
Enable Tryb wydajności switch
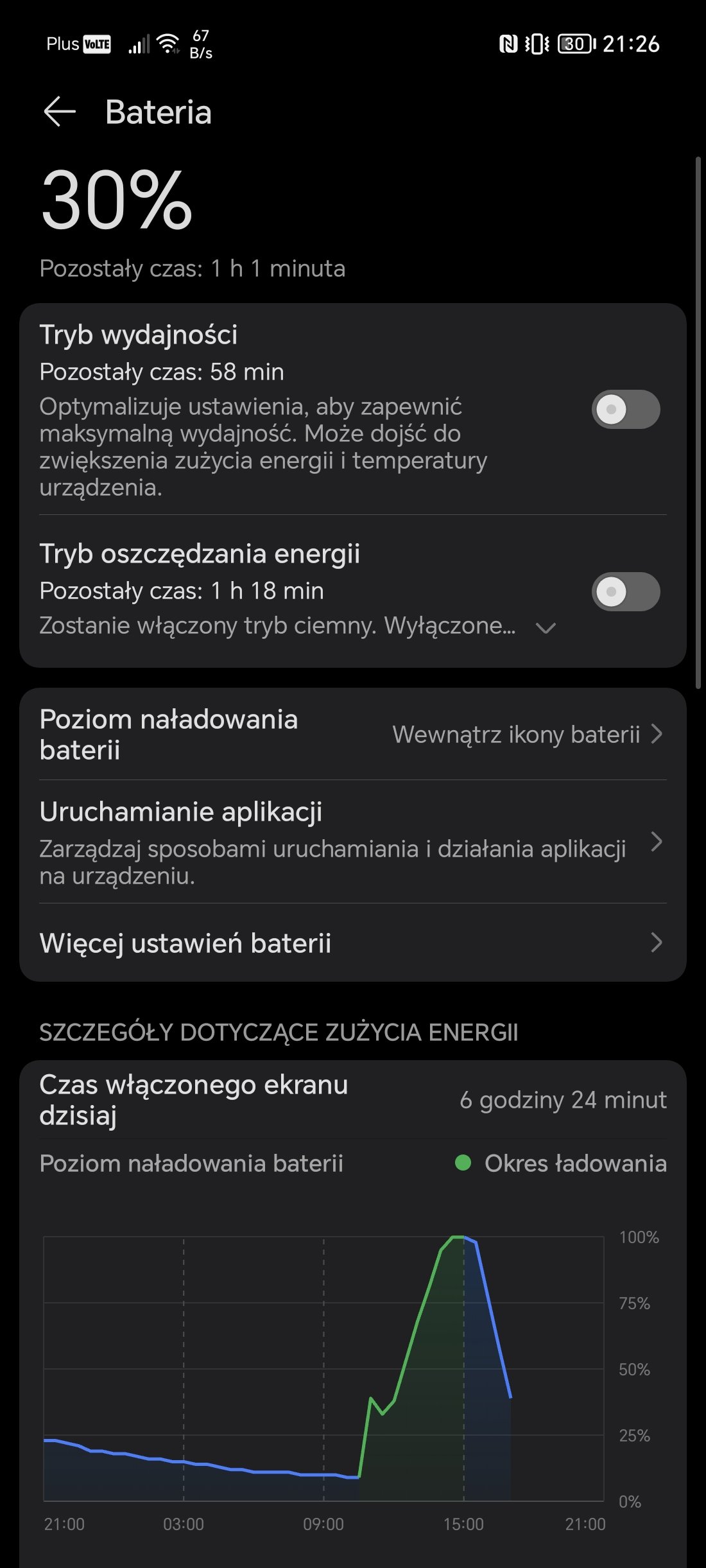coord(625,409)
